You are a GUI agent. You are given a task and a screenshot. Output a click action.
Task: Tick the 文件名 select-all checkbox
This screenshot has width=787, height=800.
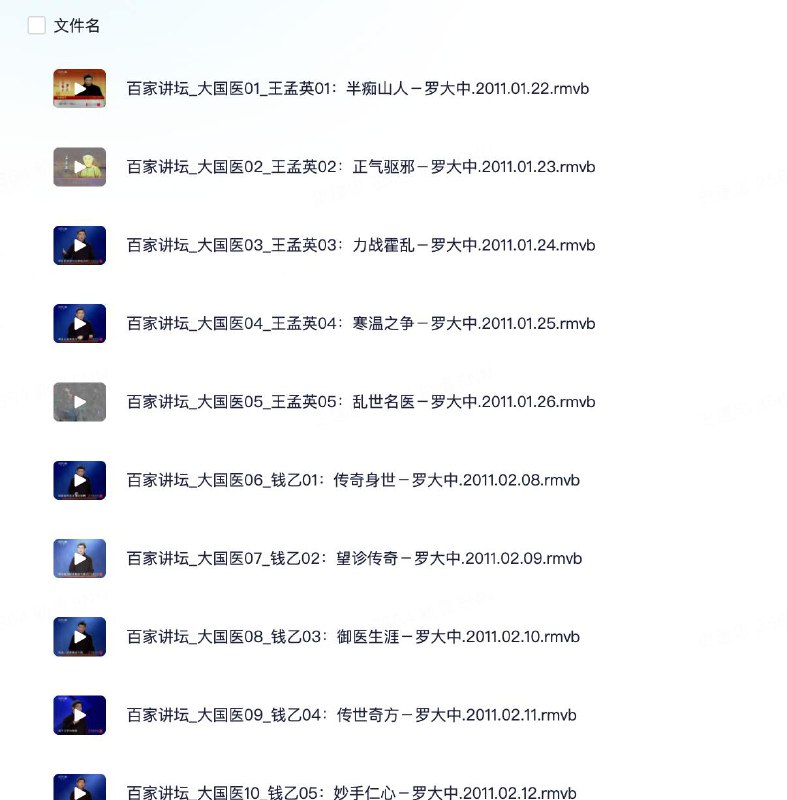37,26
